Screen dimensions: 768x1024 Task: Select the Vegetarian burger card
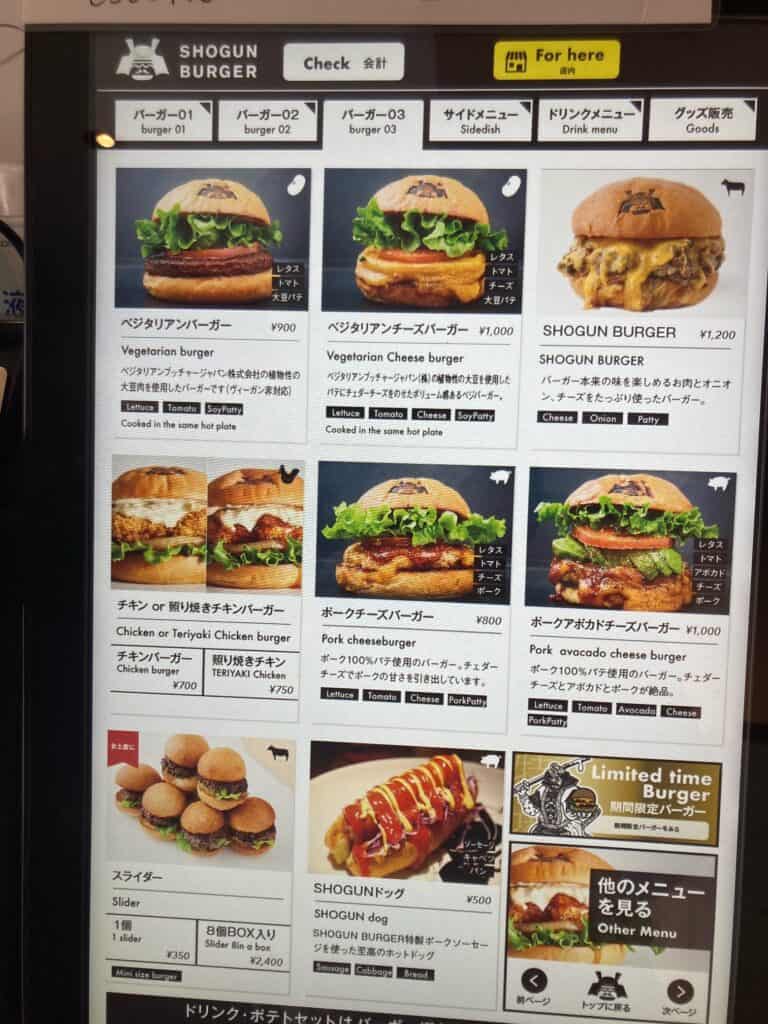point(211,300)
